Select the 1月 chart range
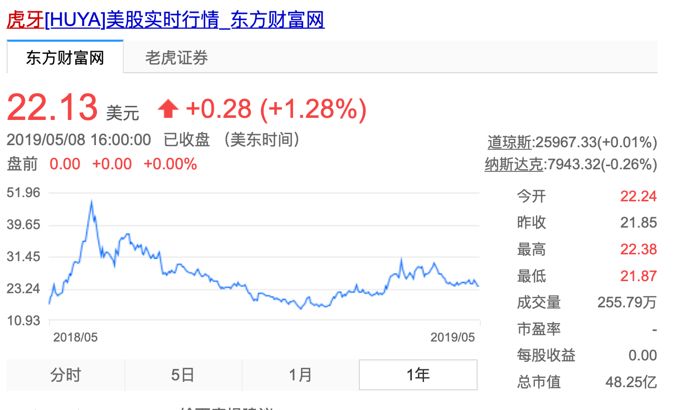This screenshot has height=410, width=684. point(300,375)
